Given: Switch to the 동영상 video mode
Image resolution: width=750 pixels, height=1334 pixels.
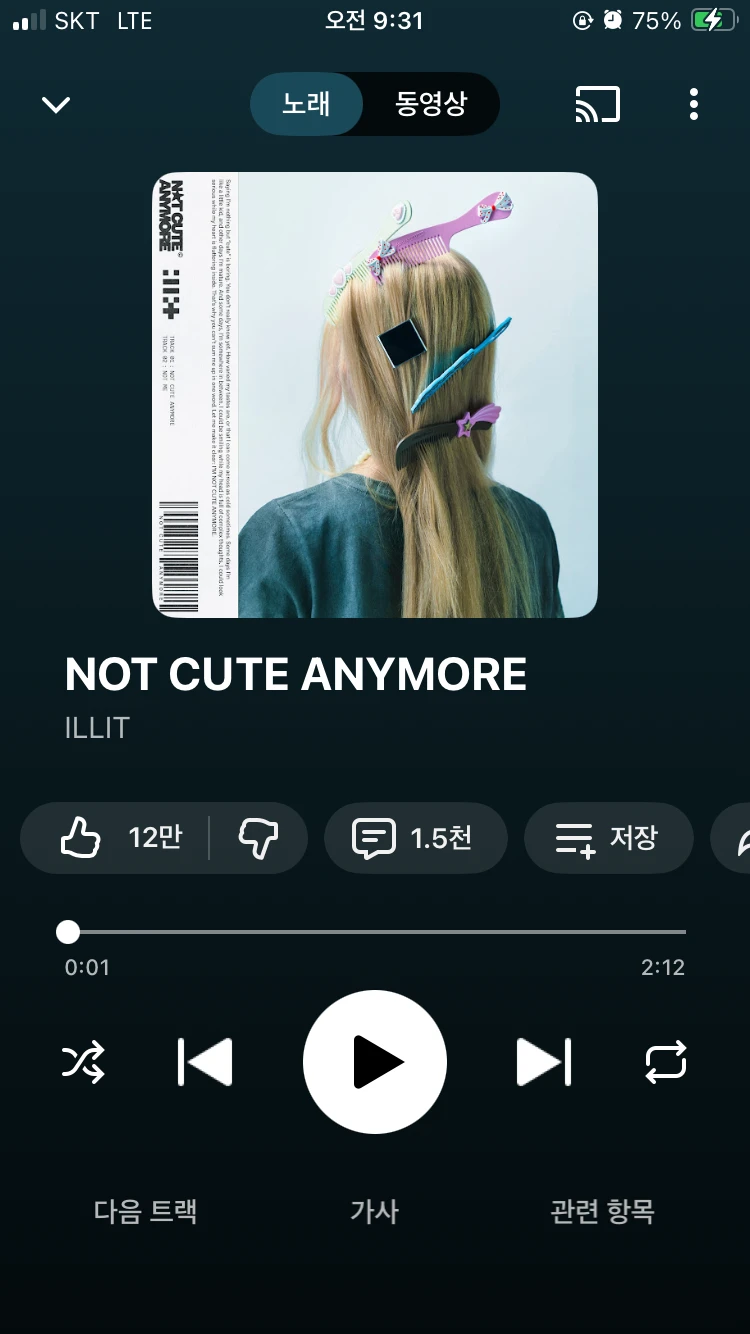Looking at the screenshot, I should click(431, 104).
